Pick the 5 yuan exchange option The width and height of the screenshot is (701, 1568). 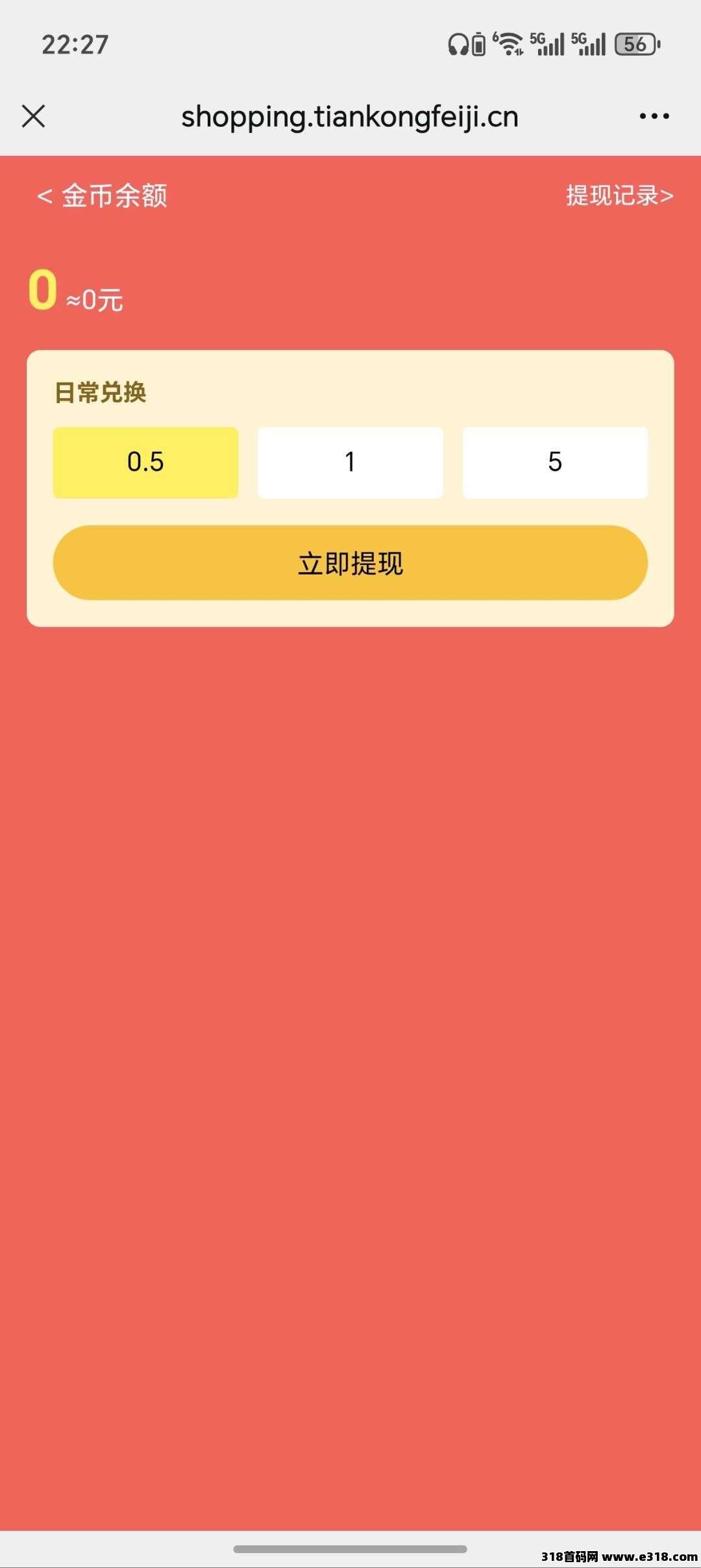point(555,462)
